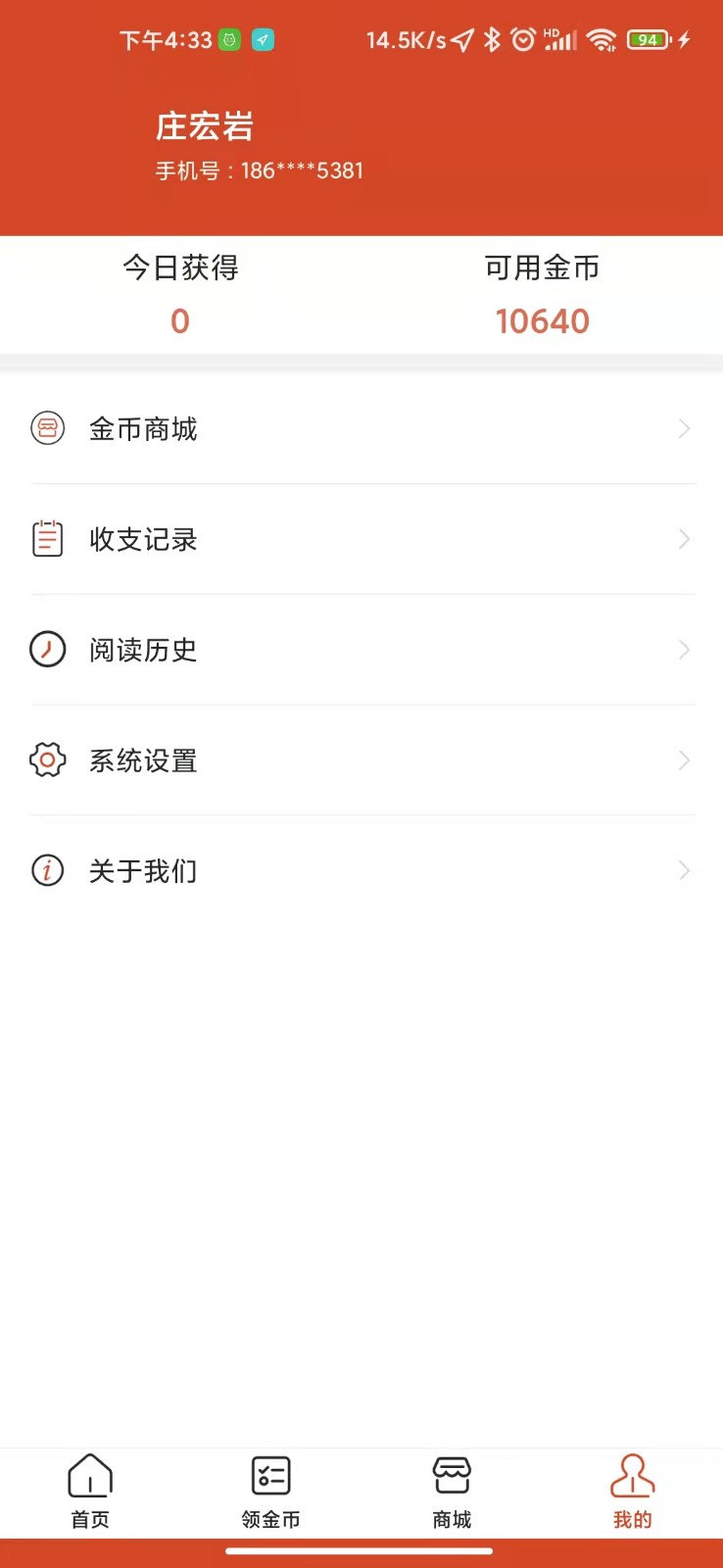Select the 阅读历史 clock icon
This screenshot has height=1568, width=723.
(46, 649)
